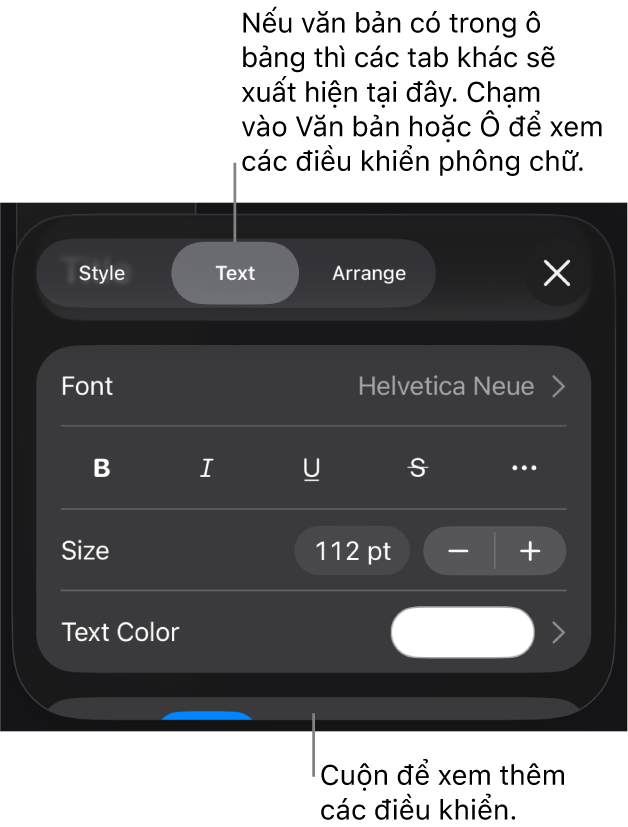Underline the selected text
The width and height of the screenshot is (628, 827).
(312, 468)
